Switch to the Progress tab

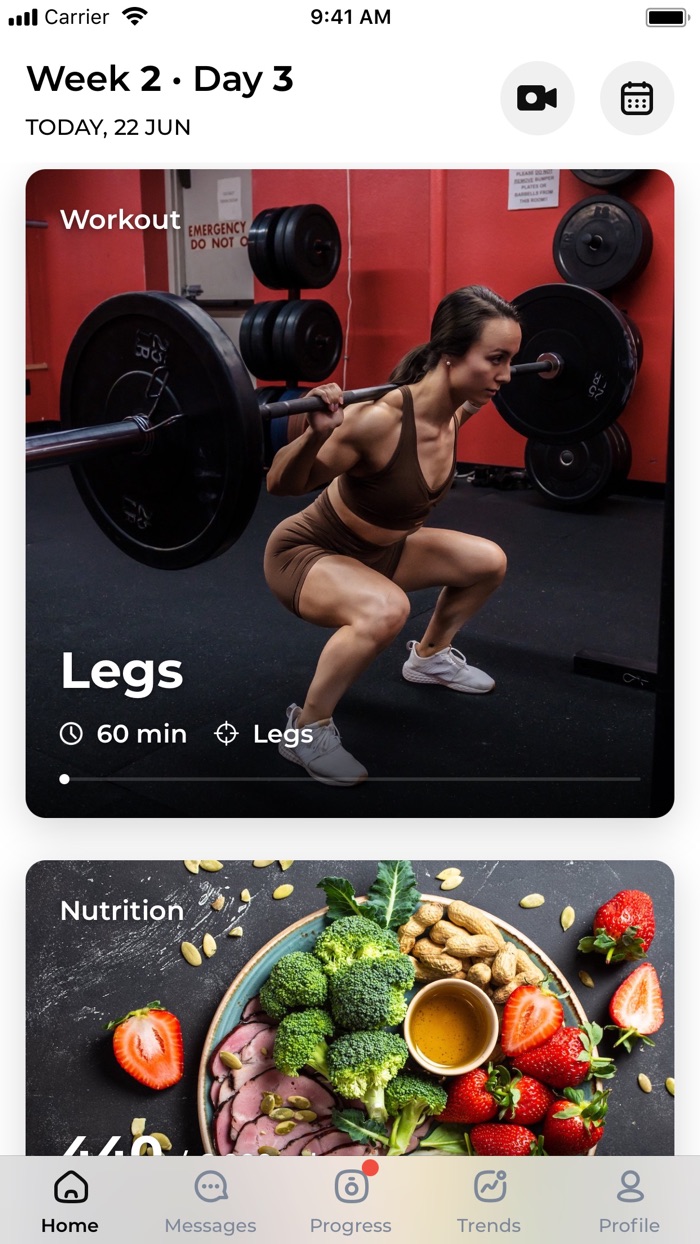click(x=350, y=1201)
